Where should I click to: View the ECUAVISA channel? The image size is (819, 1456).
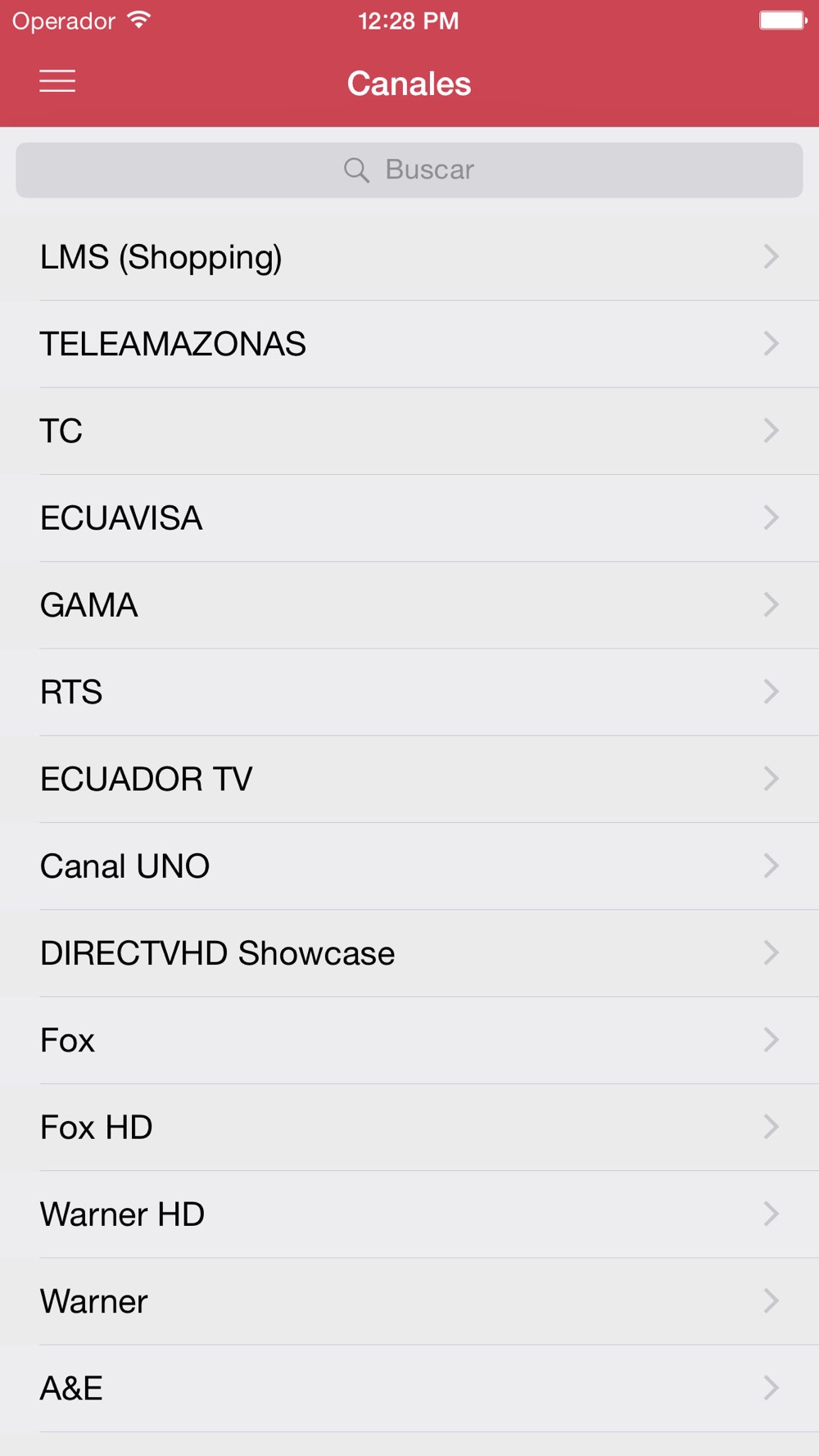(x=409, y=518)
